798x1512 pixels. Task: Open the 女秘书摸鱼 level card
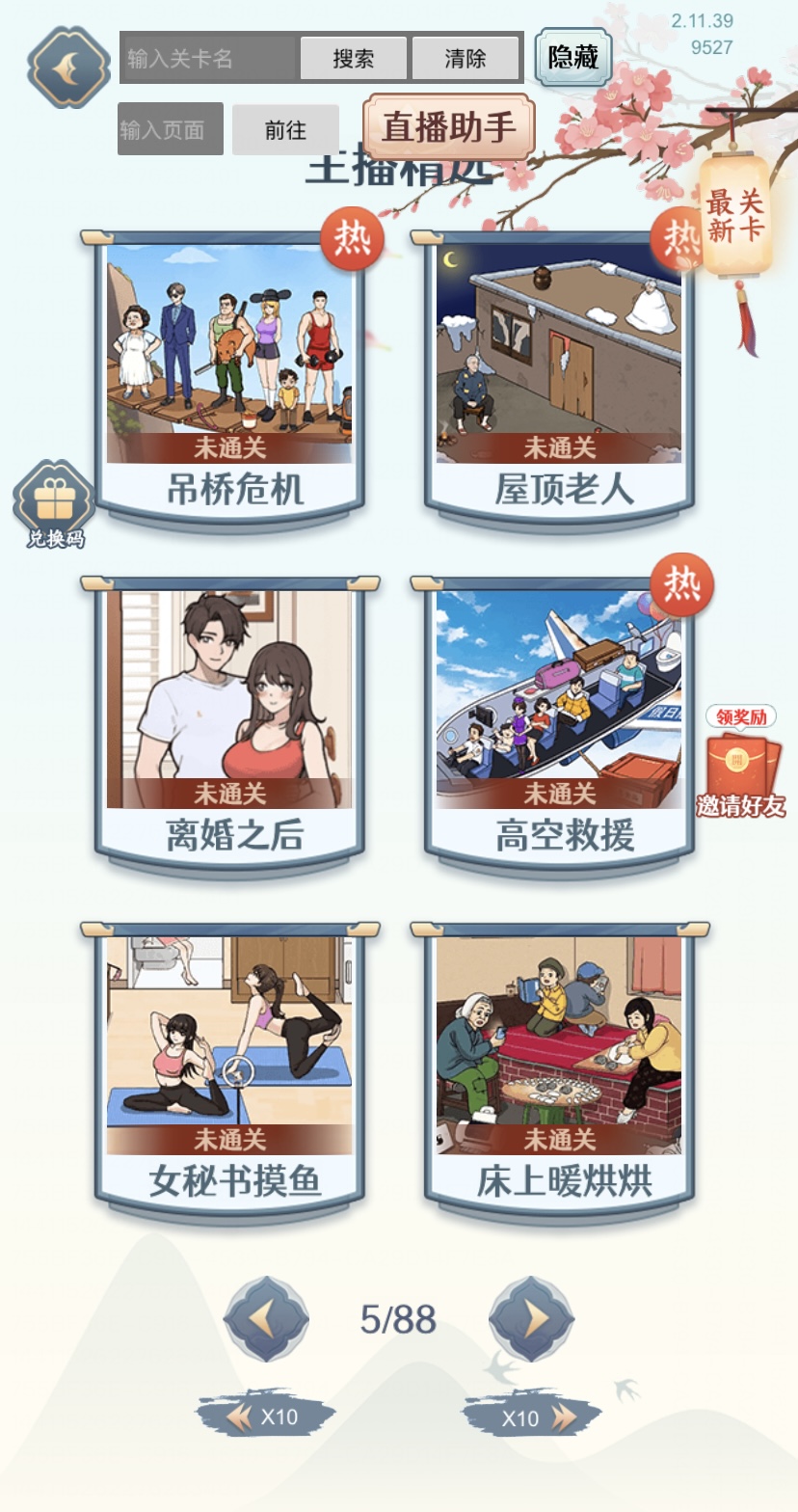[x=229, y=1068]
